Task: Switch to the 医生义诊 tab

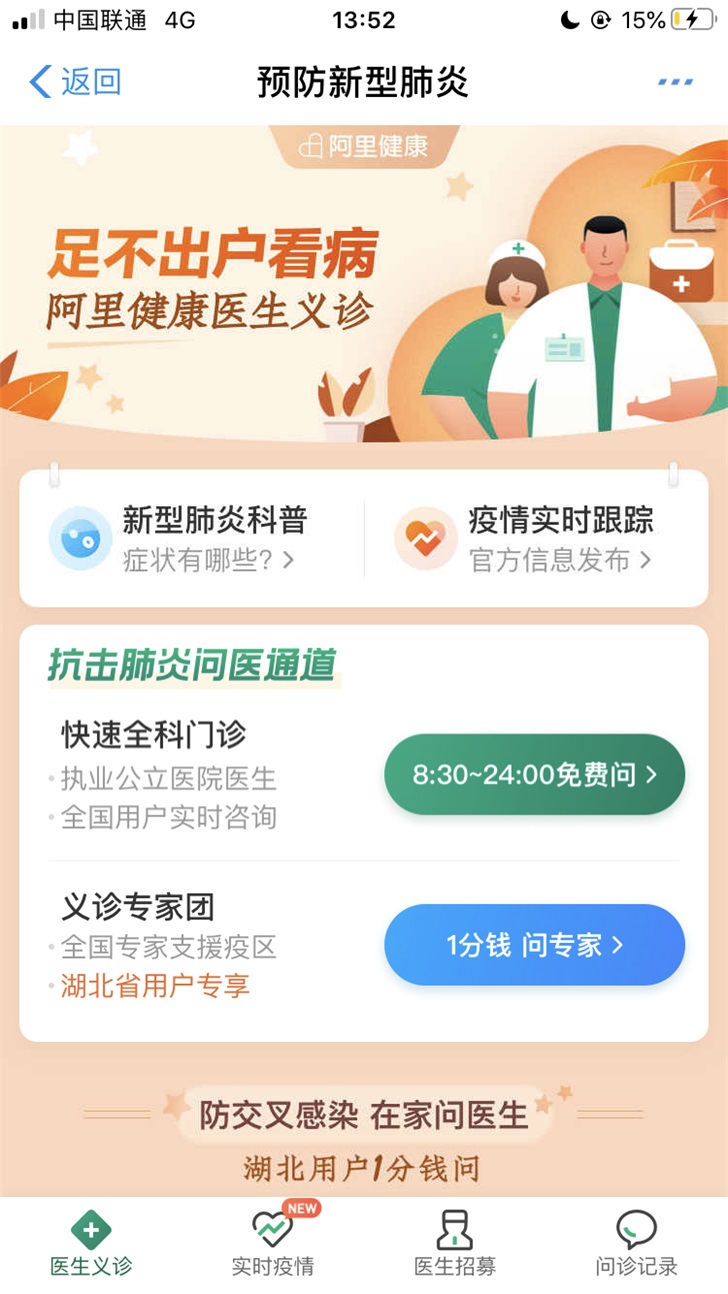Action: point(91,1243)
